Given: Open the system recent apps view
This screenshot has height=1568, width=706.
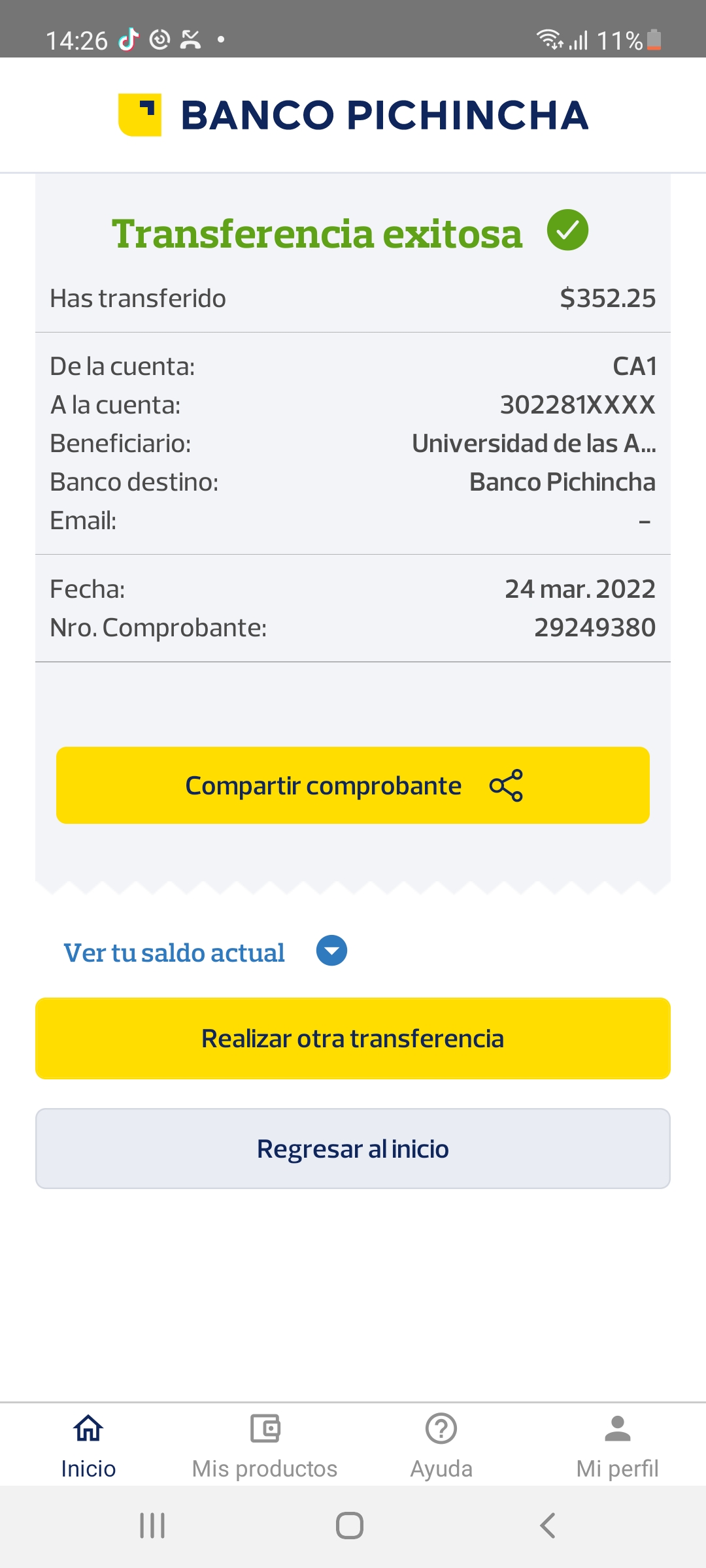Looking at the screenshot, I should click(152, 1526).
